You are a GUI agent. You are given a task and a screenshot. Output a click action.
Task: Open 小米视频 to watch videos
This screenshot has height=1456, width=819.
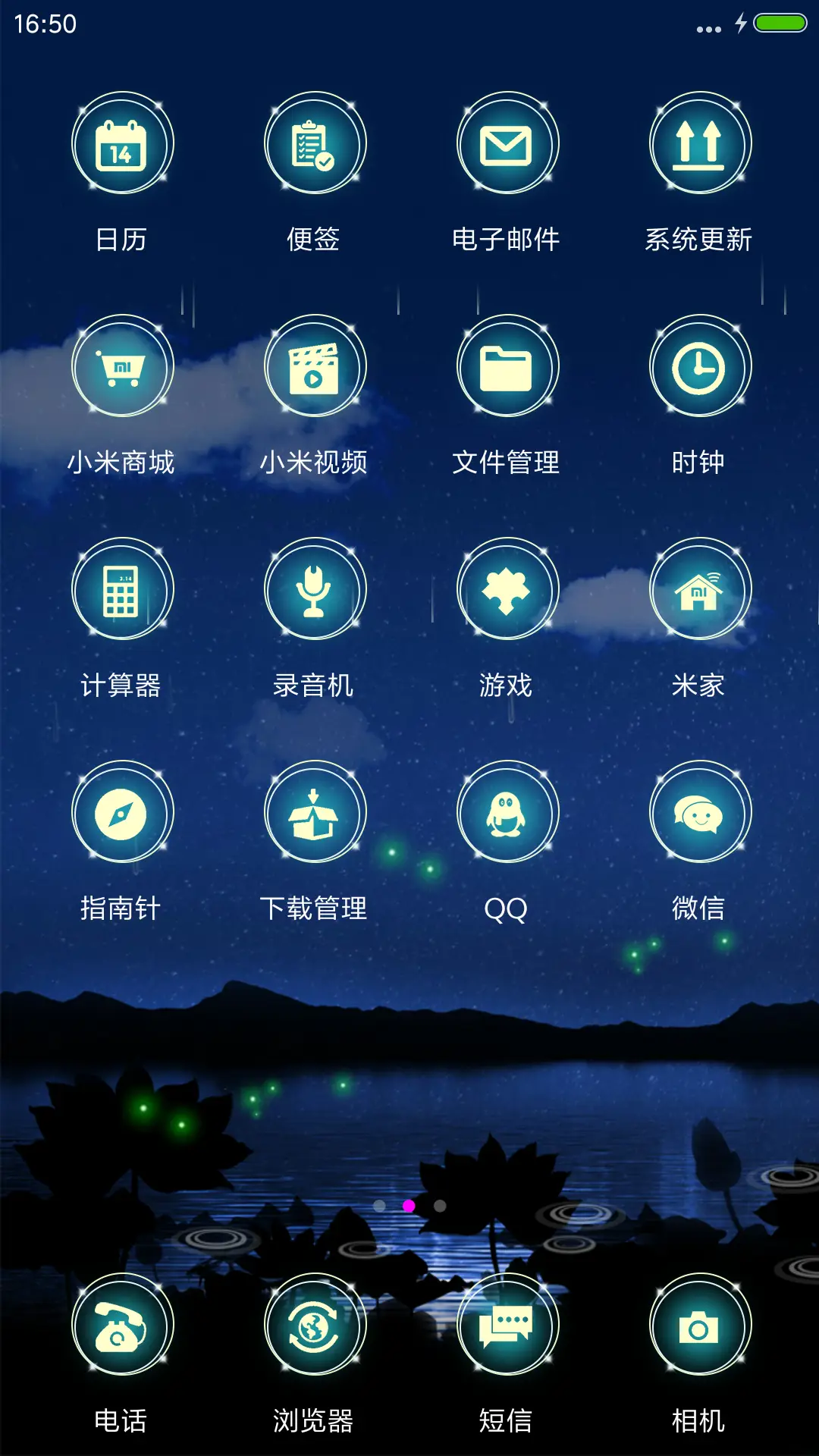pos(315,366)
